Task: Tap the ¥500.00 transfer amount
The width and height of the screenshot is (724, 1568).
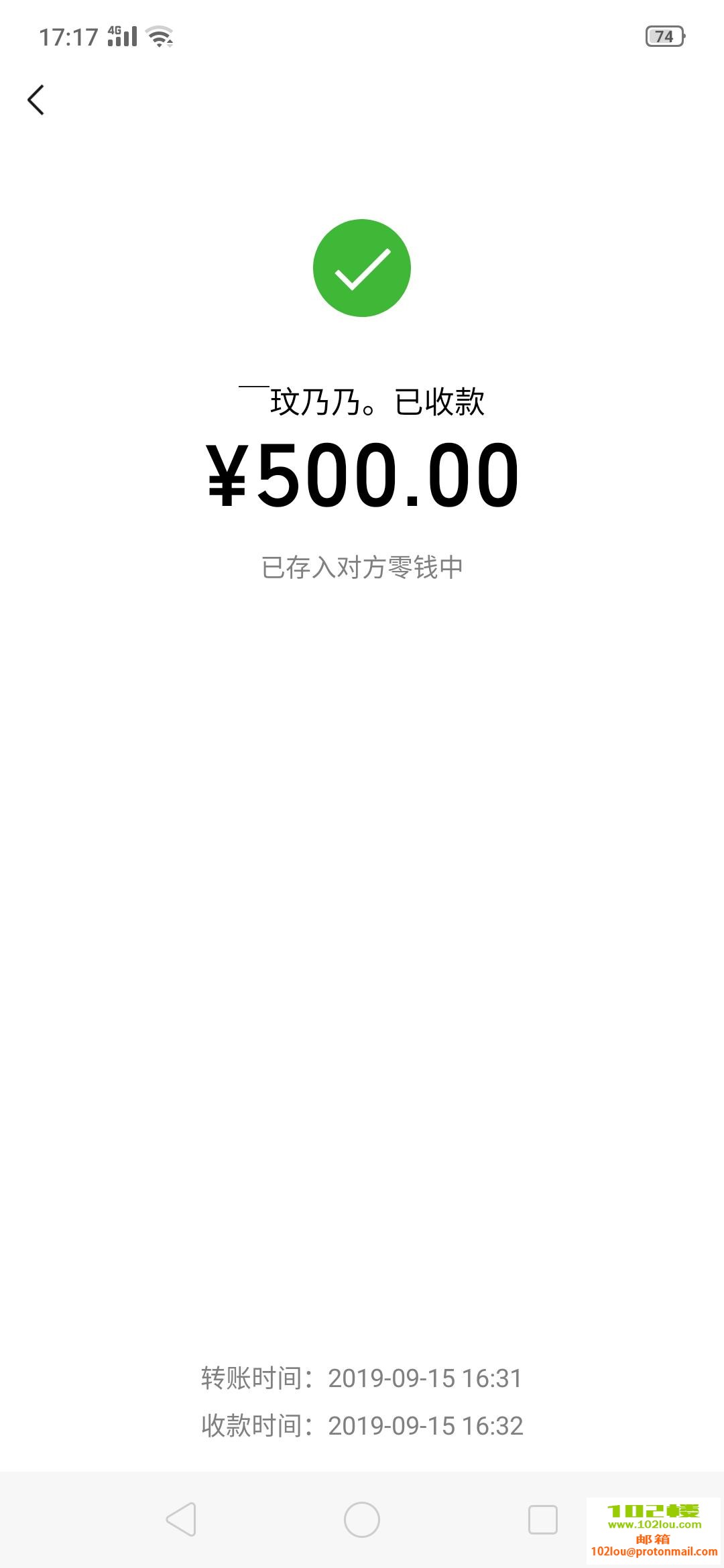Action: (x=362, y=477)
